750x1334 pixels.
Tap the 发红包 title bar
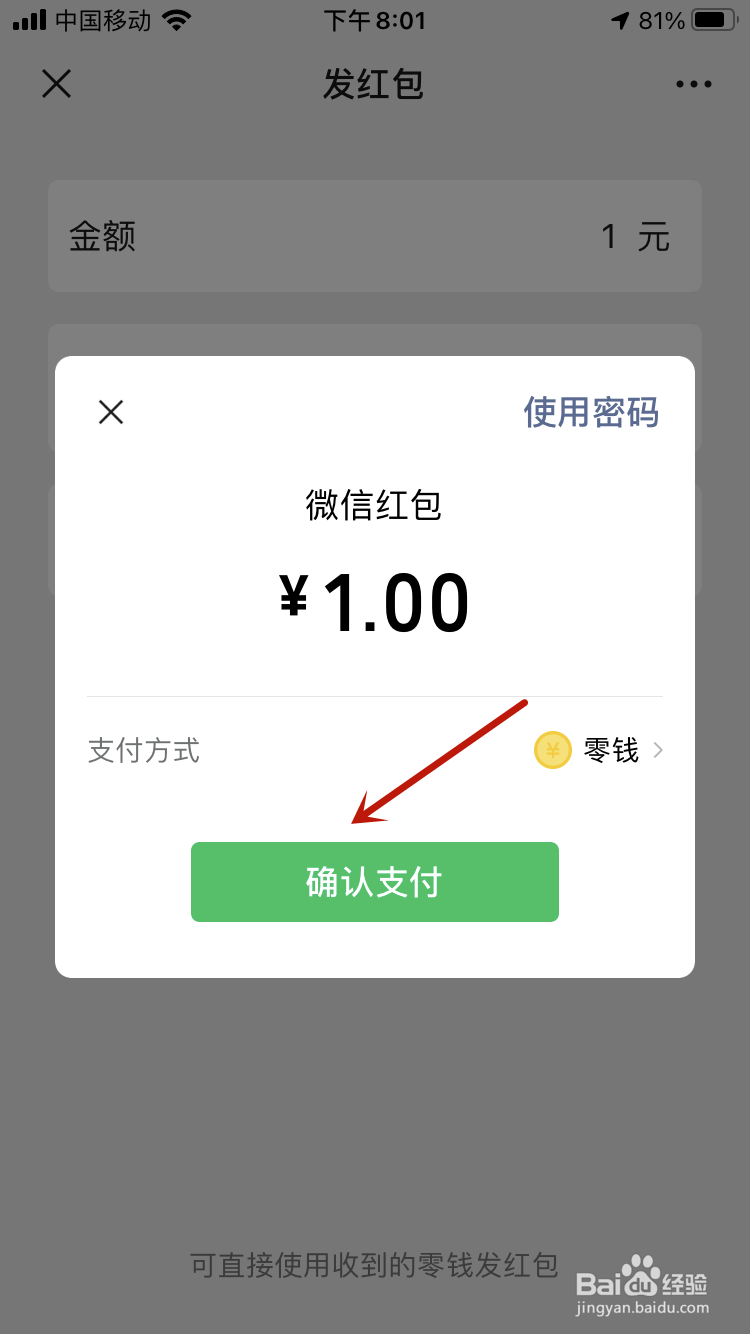[x=375, y=84]
